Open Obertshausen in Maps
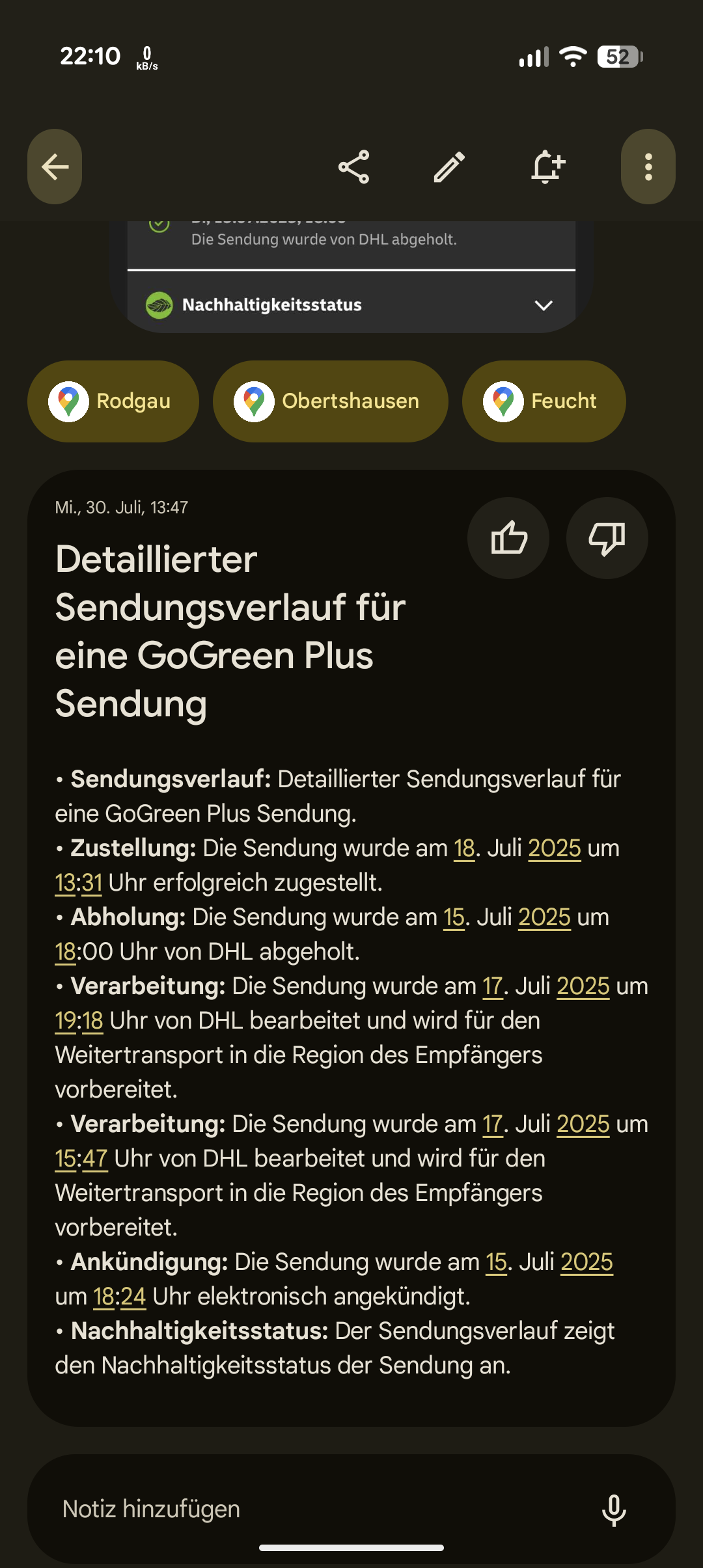Image resolution: width=703 pixels, height=1568 pixels. click(x=331, y=401)
